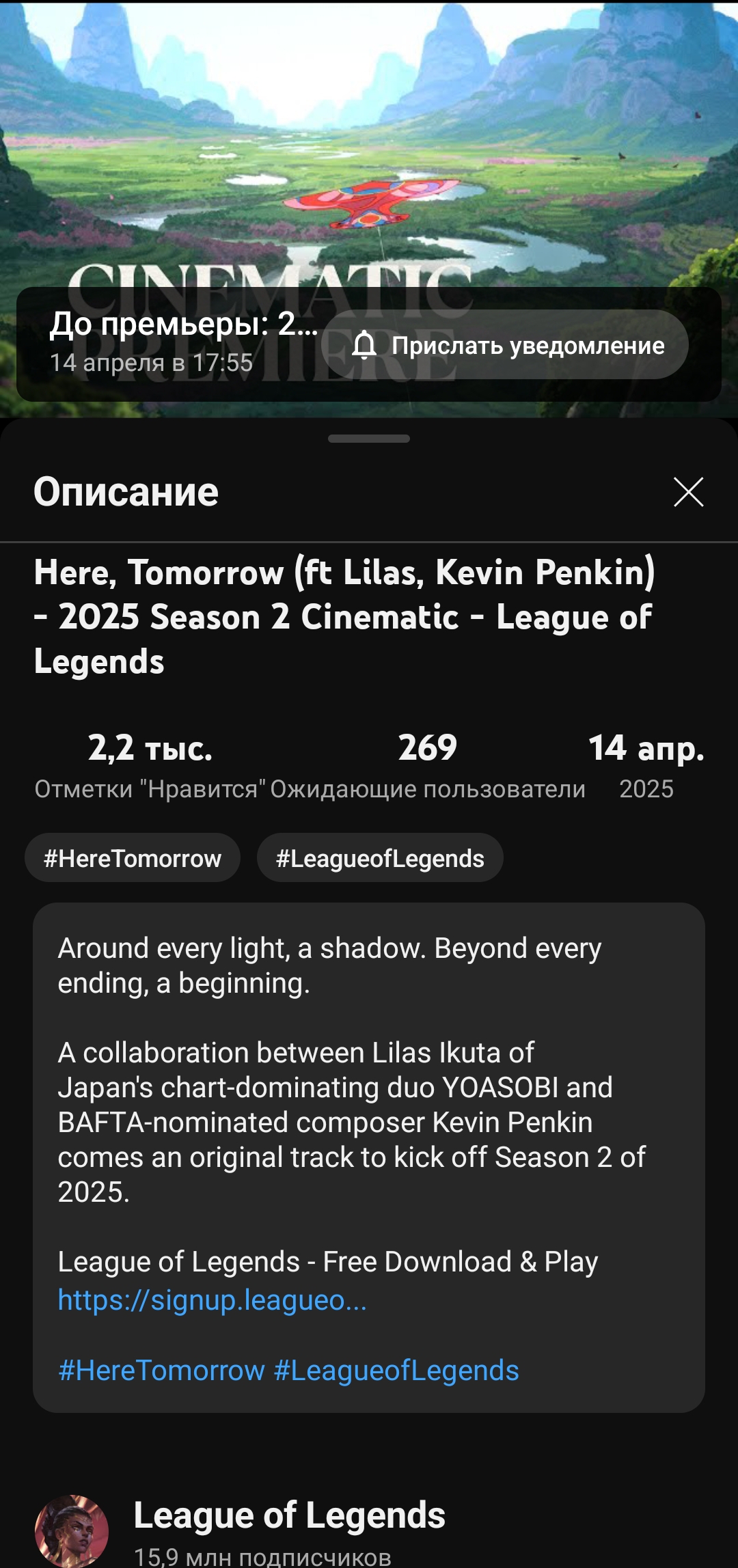This screenshot has width=738, height=1568.
Task: Tap #LeagueofLegends link in description text
Action: pos(396,1371)
